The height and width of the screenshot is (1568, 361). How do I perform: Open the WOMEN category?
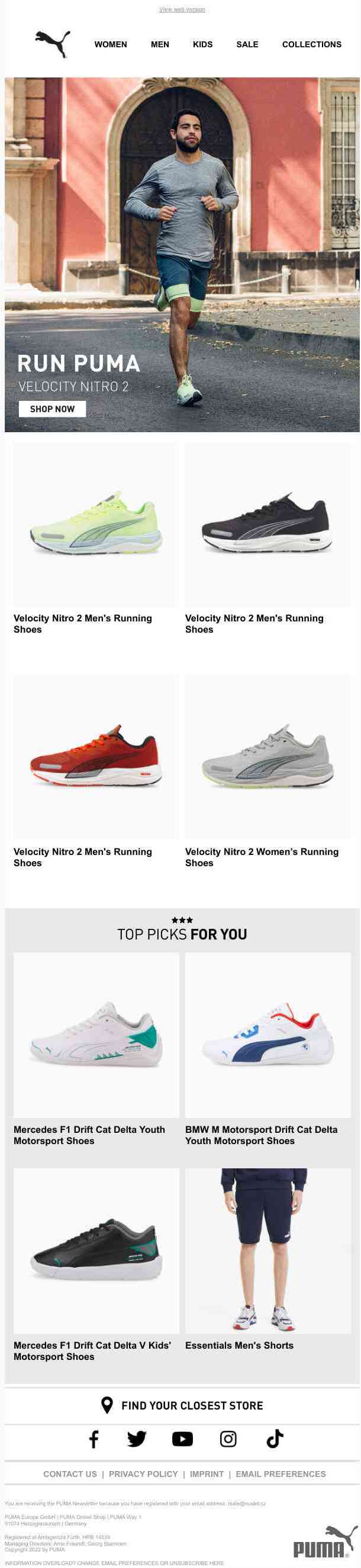(x=110, y=44)
